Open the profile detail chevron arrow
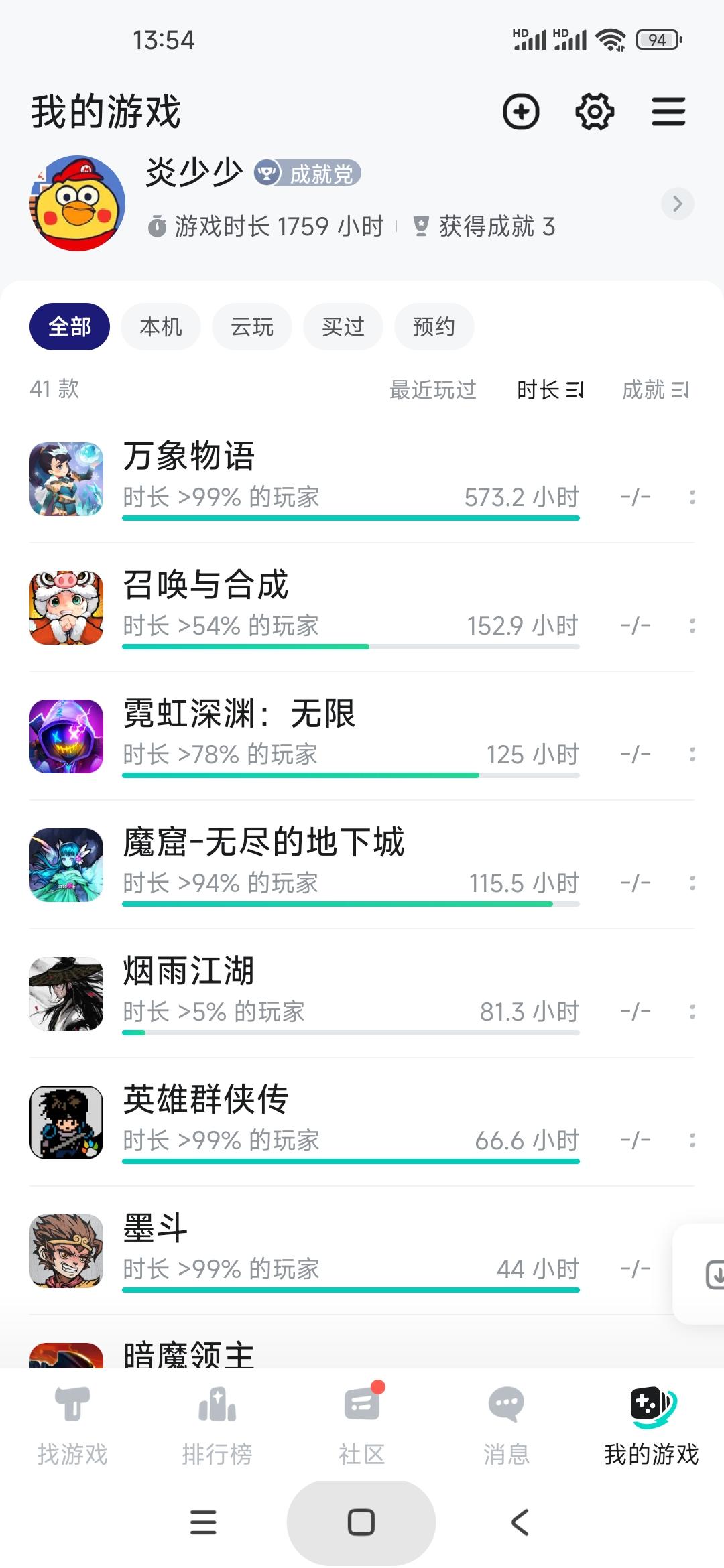Viewport: 724px width, 1568px height. pyautogui.click(x=677, y=204)
